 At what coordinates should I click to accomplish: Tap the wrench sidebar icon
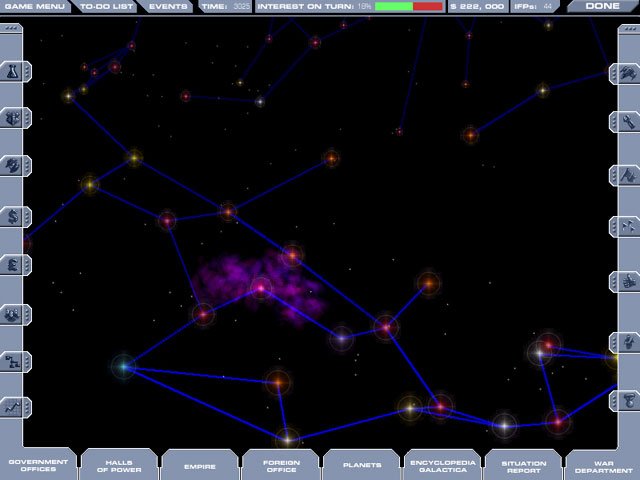(x=625, y=122)
